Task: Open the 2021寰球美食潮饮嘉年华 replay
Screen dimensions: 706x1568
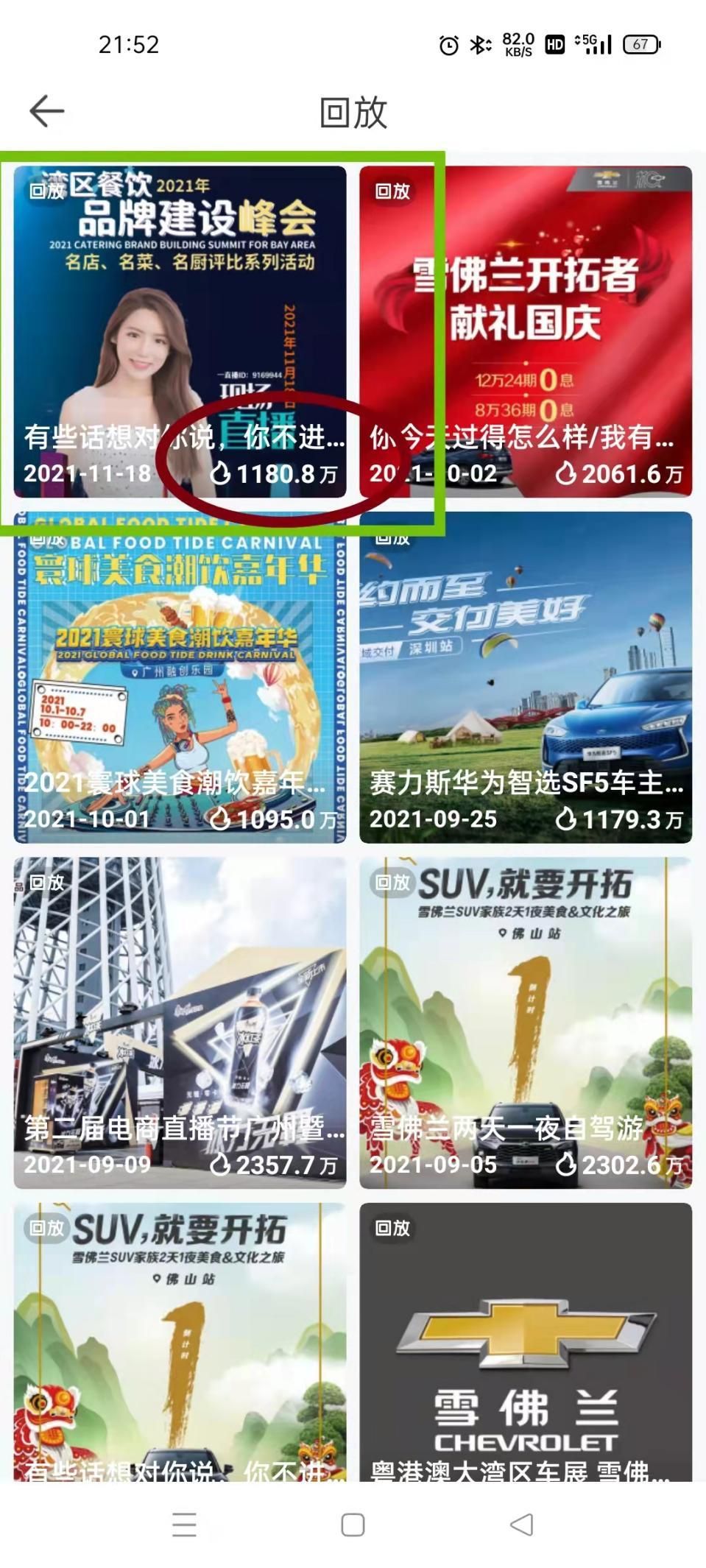Action: pos(180,677)
